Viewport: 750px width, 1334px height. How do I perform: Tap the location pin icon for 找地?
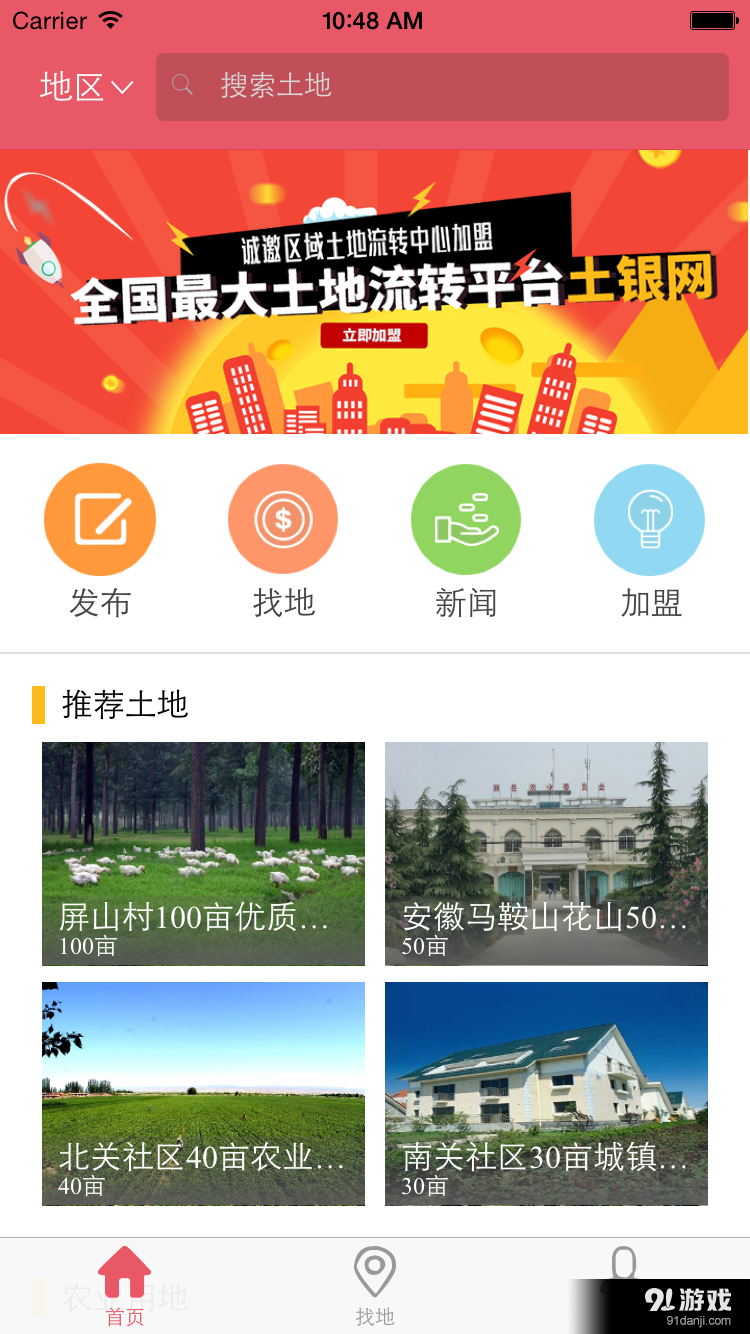point(374,1270)
